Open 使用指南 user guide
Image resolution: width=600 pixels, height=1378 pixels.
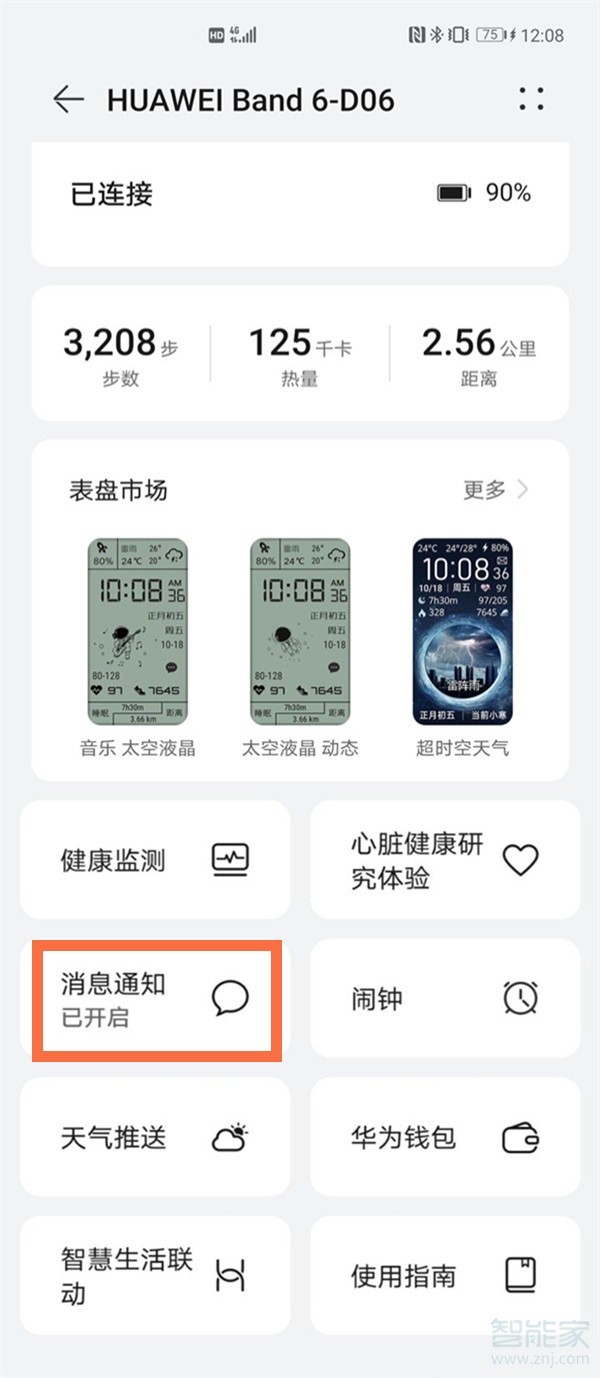[x=445, y=1276]
